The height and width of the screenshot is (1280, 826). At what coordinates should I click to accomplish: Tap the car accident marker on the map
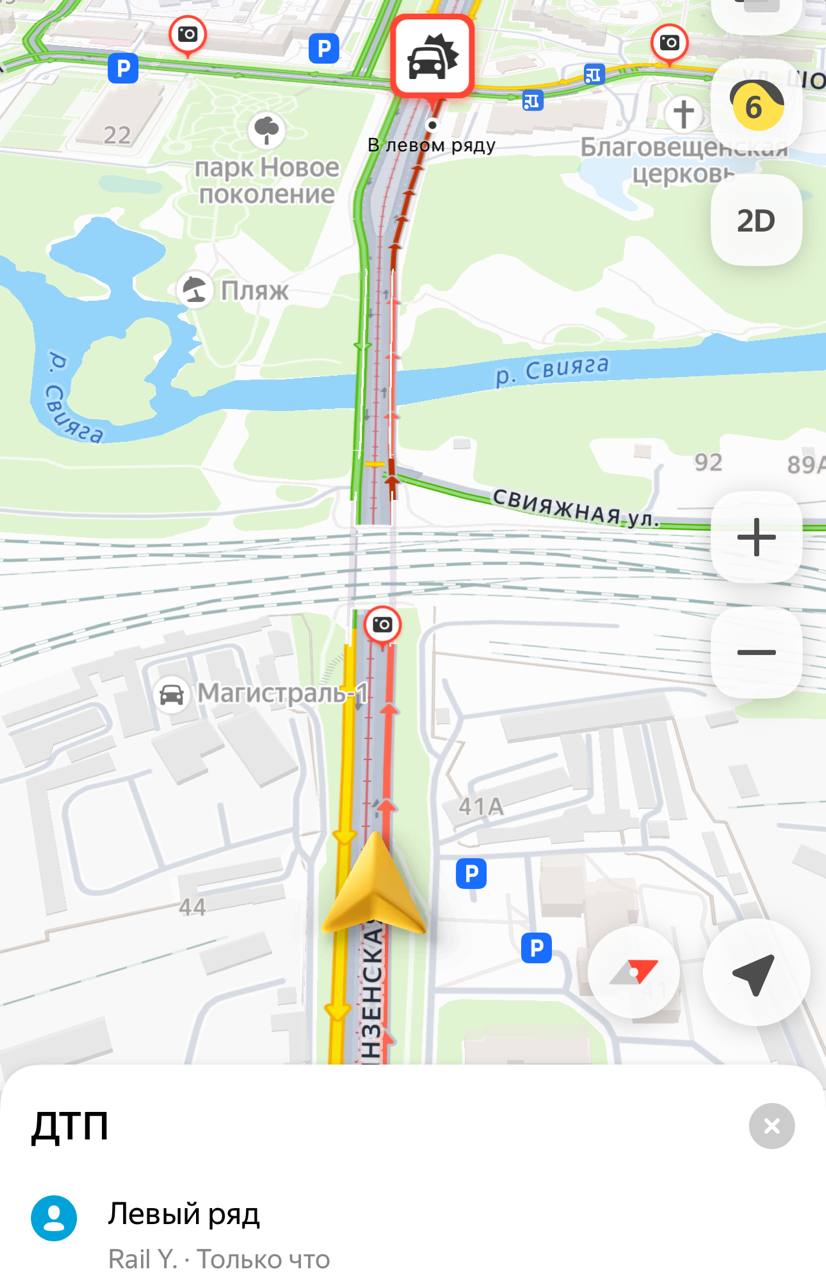[x=432, y=58]
